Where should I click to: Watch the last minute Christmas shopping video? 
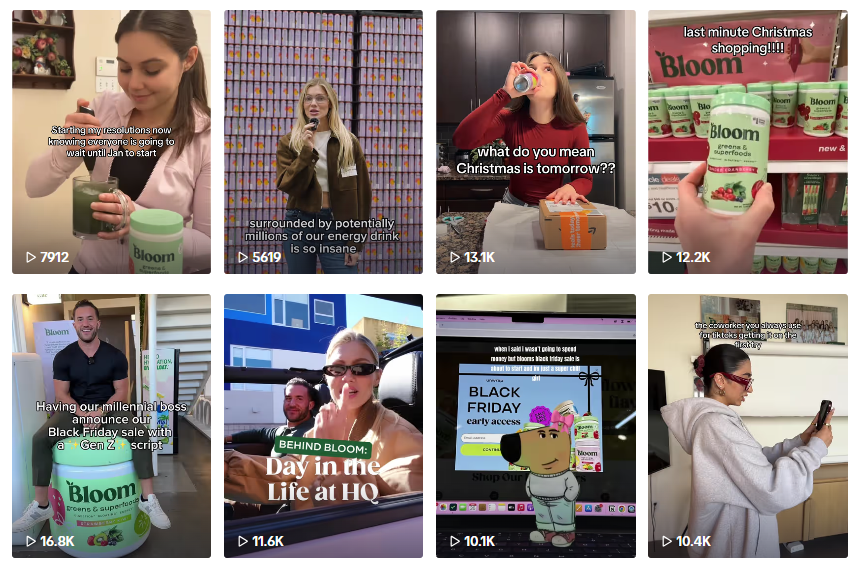click(x=747, y=142)
